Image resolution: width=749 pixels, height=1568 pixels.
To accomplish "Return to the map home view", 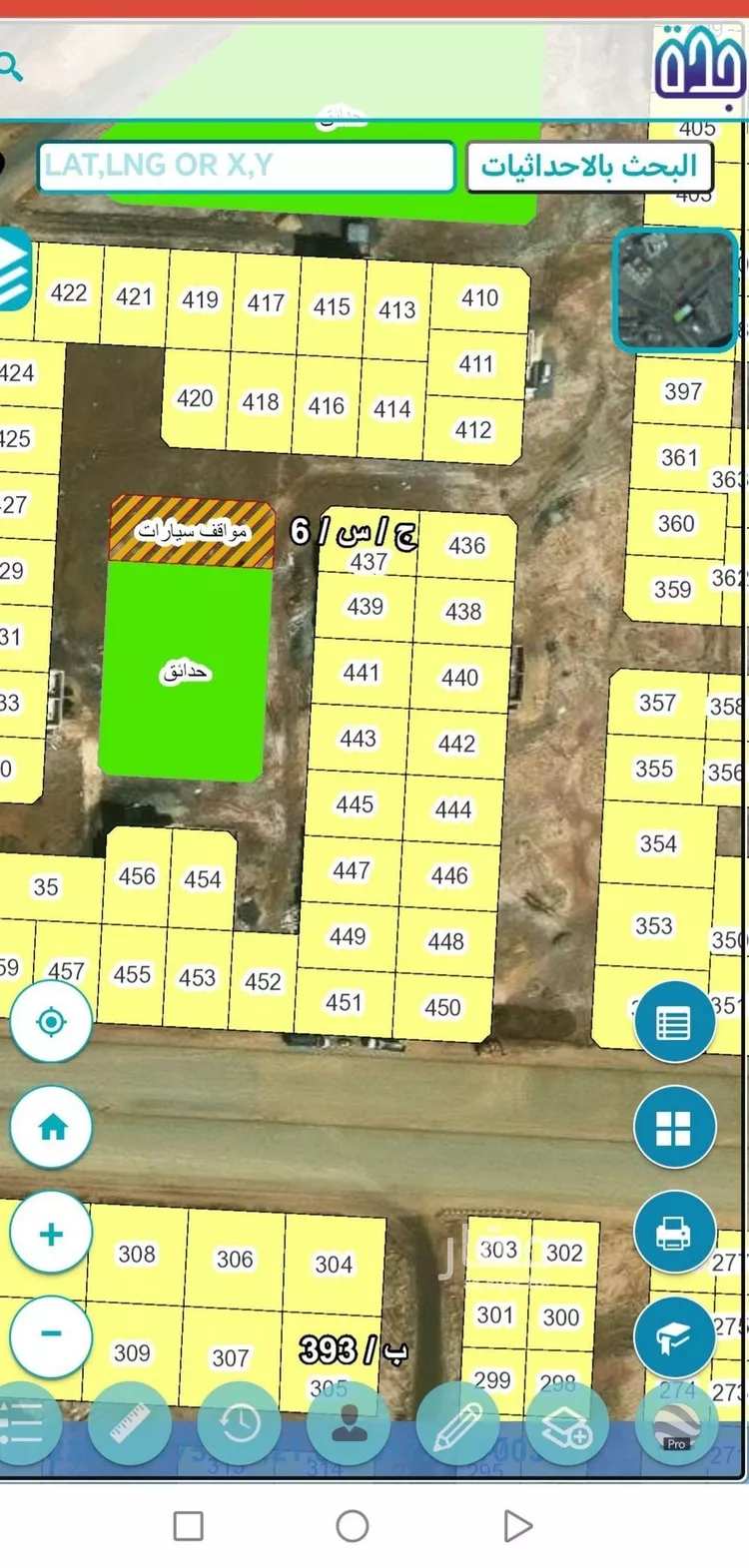I will (51, 1128).
